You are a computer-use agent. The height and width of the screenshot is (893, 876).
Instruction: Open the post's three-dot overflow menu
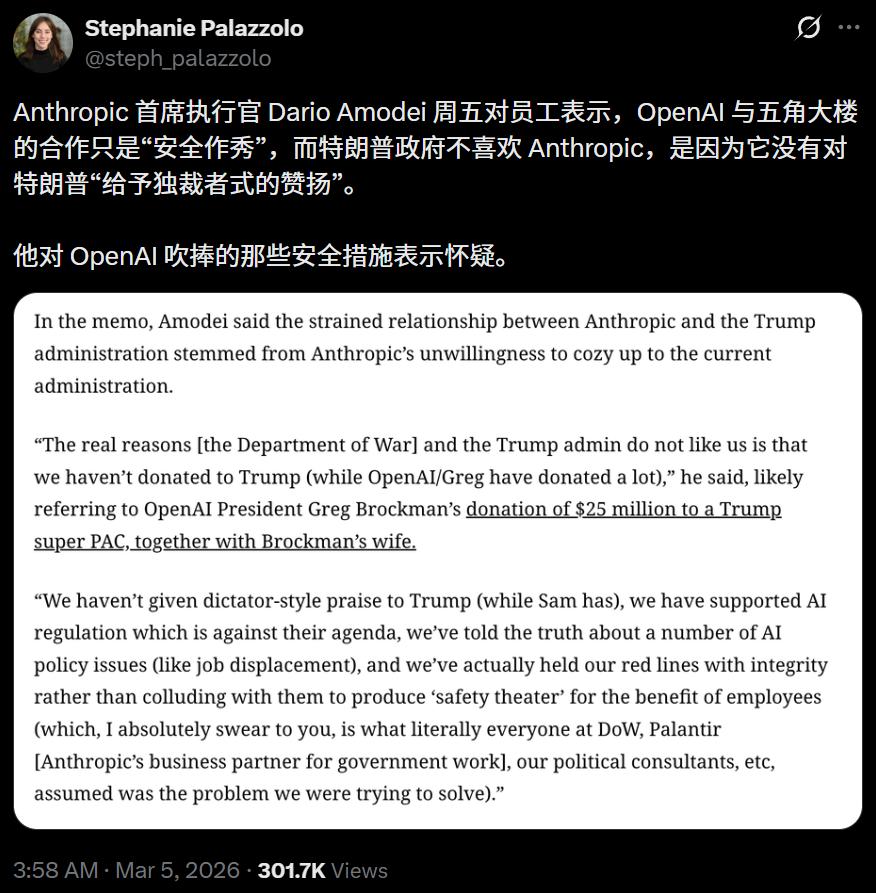849,28
